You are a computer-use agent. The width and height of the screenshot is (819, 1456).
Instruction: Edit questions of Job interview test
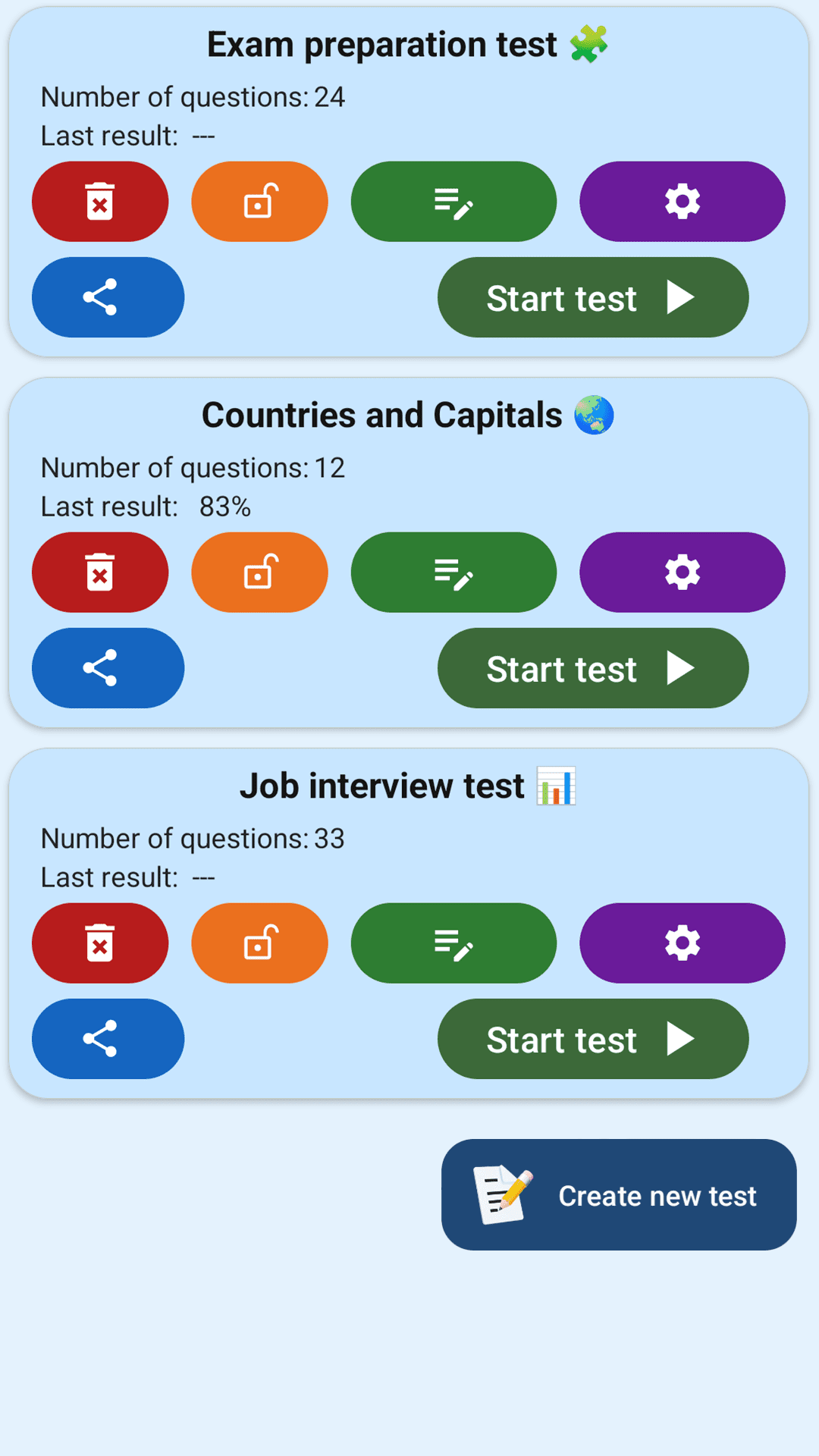point(453,943)
